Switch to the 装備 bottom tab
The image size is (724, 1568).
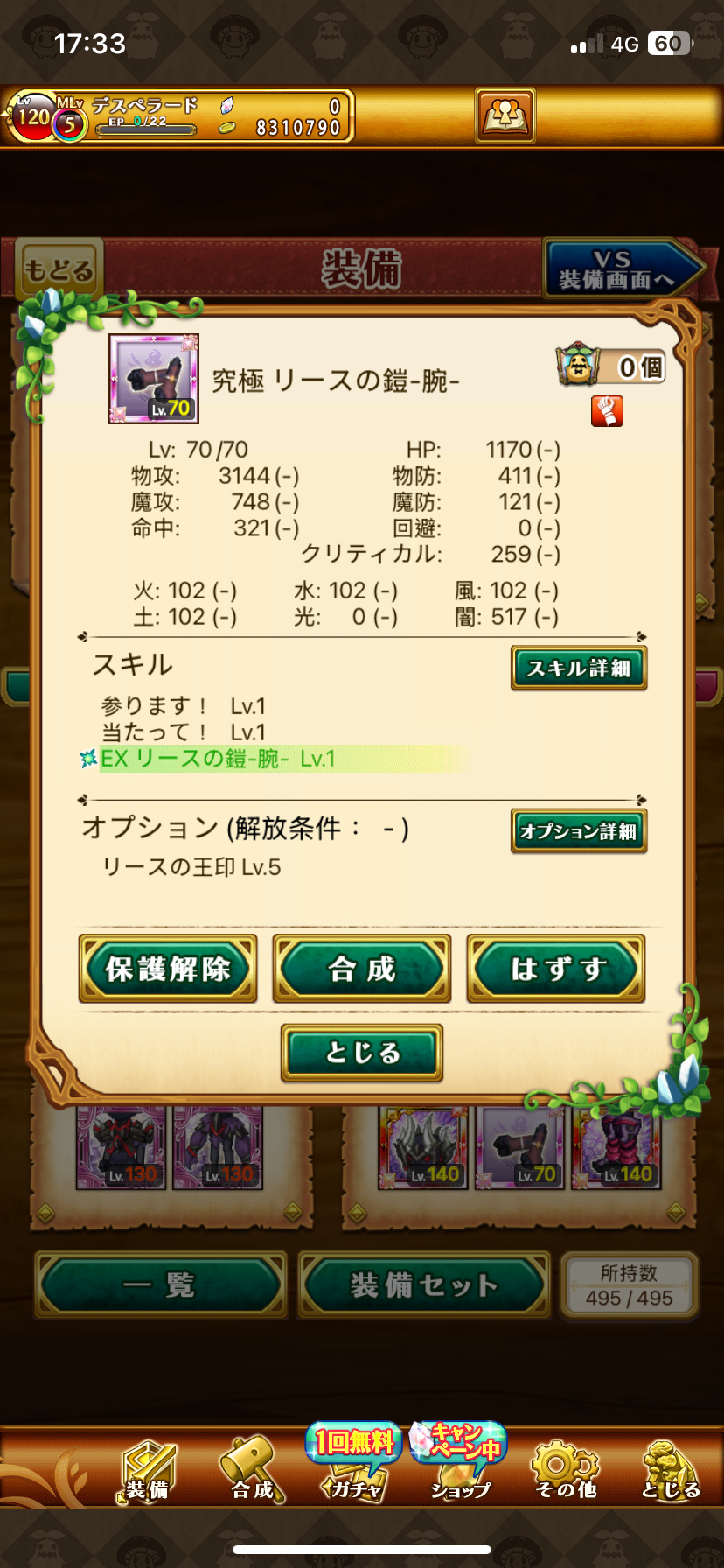coord(148,1472)
